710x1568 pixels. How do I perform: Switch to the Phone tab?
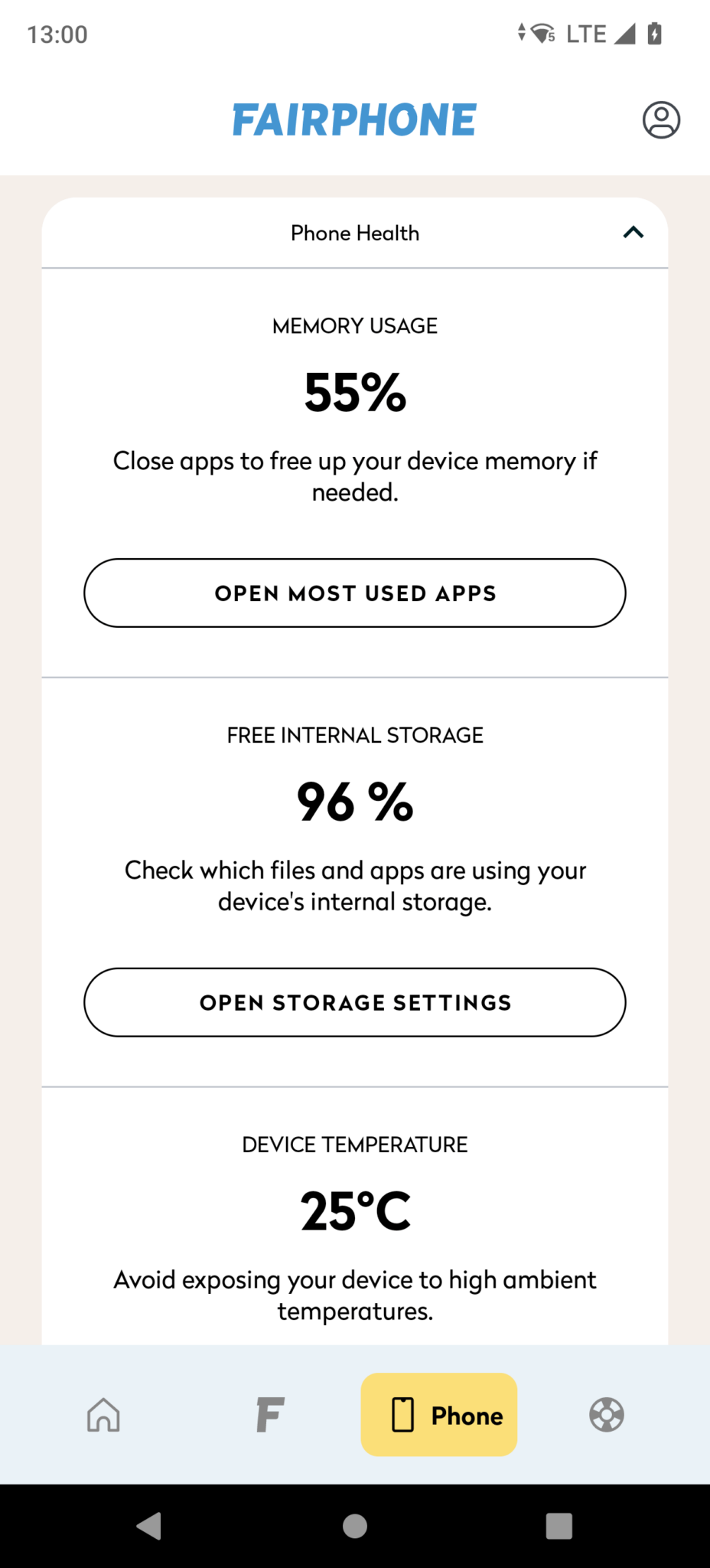pyautogui.click(x=439, y=1415)
